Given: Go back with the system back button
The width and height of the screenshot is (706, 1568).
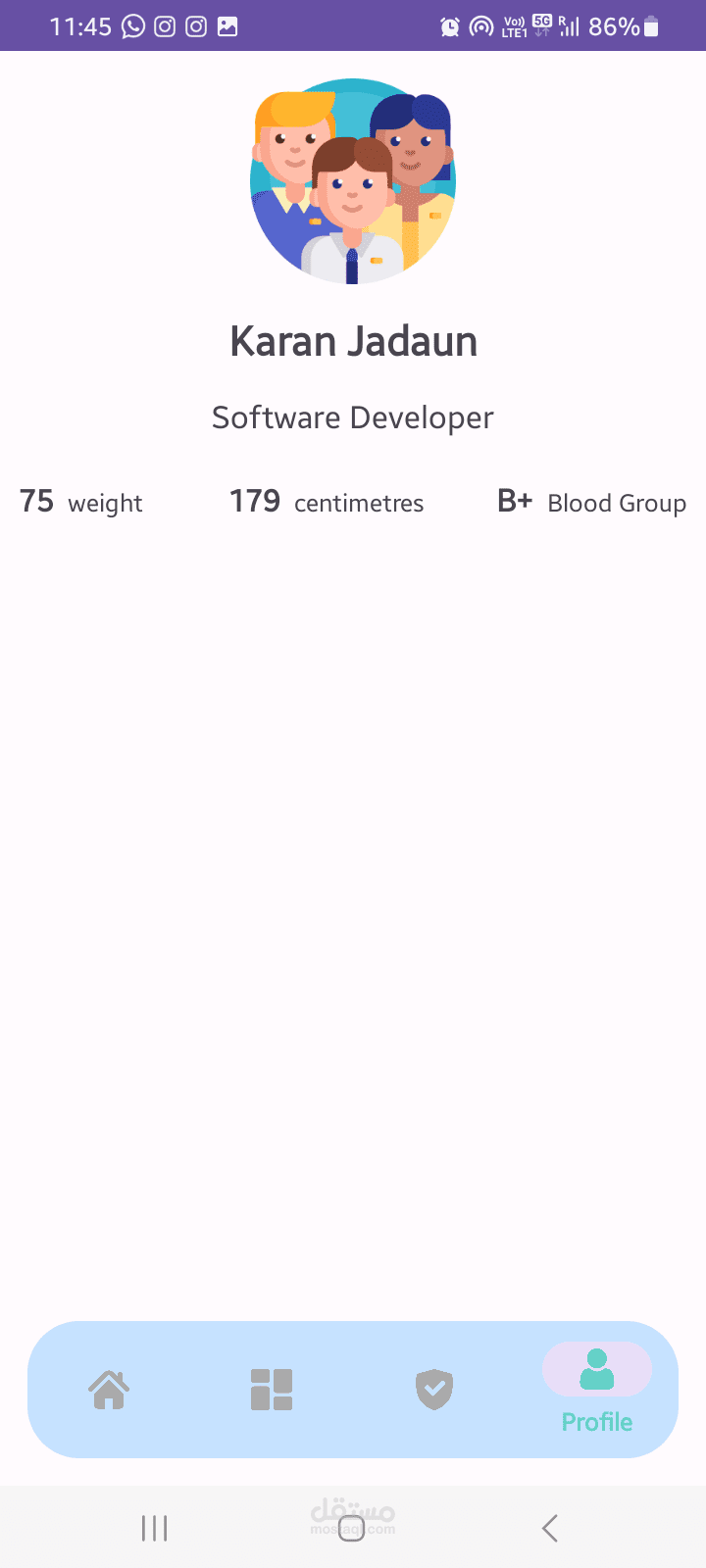Looking at the screenshot, I should click(550, 1528).
